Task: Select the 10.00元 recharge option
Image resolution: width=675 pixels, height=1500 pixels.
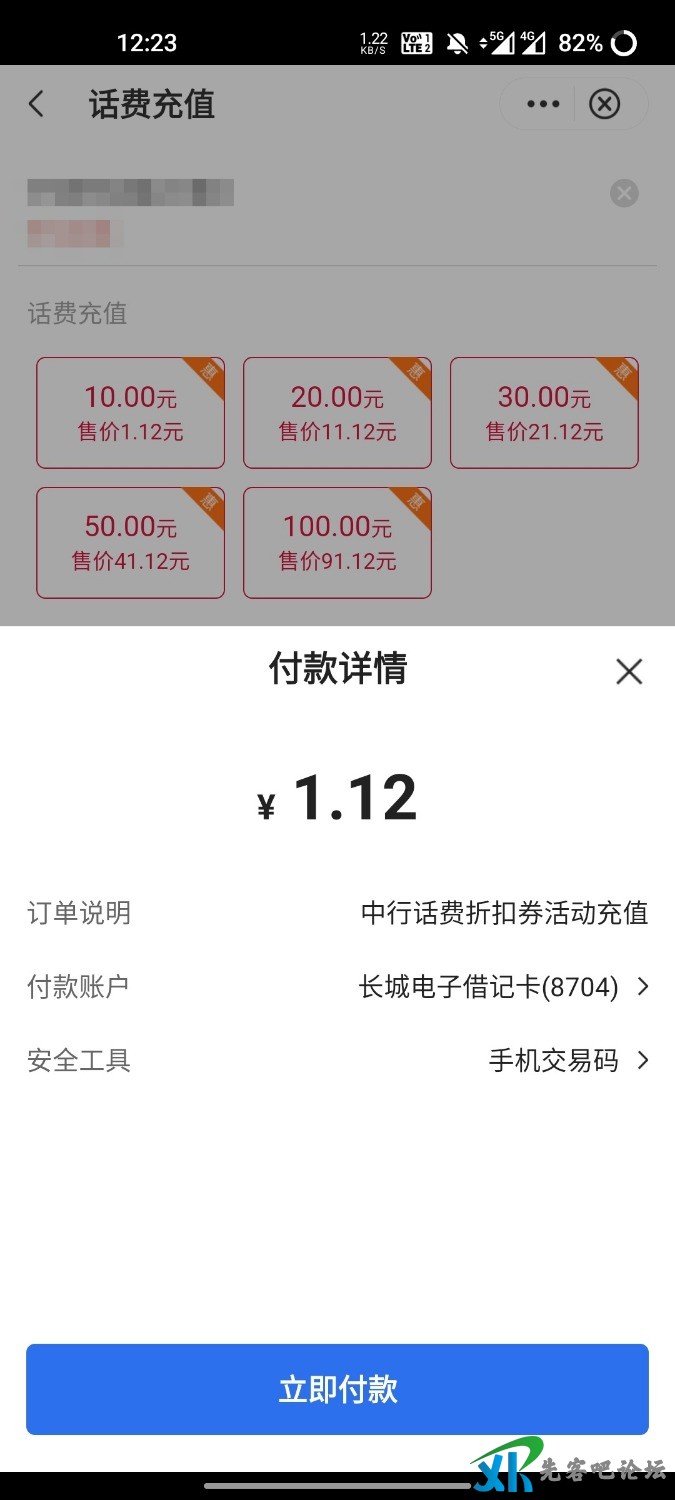Action: coord(131,413)
